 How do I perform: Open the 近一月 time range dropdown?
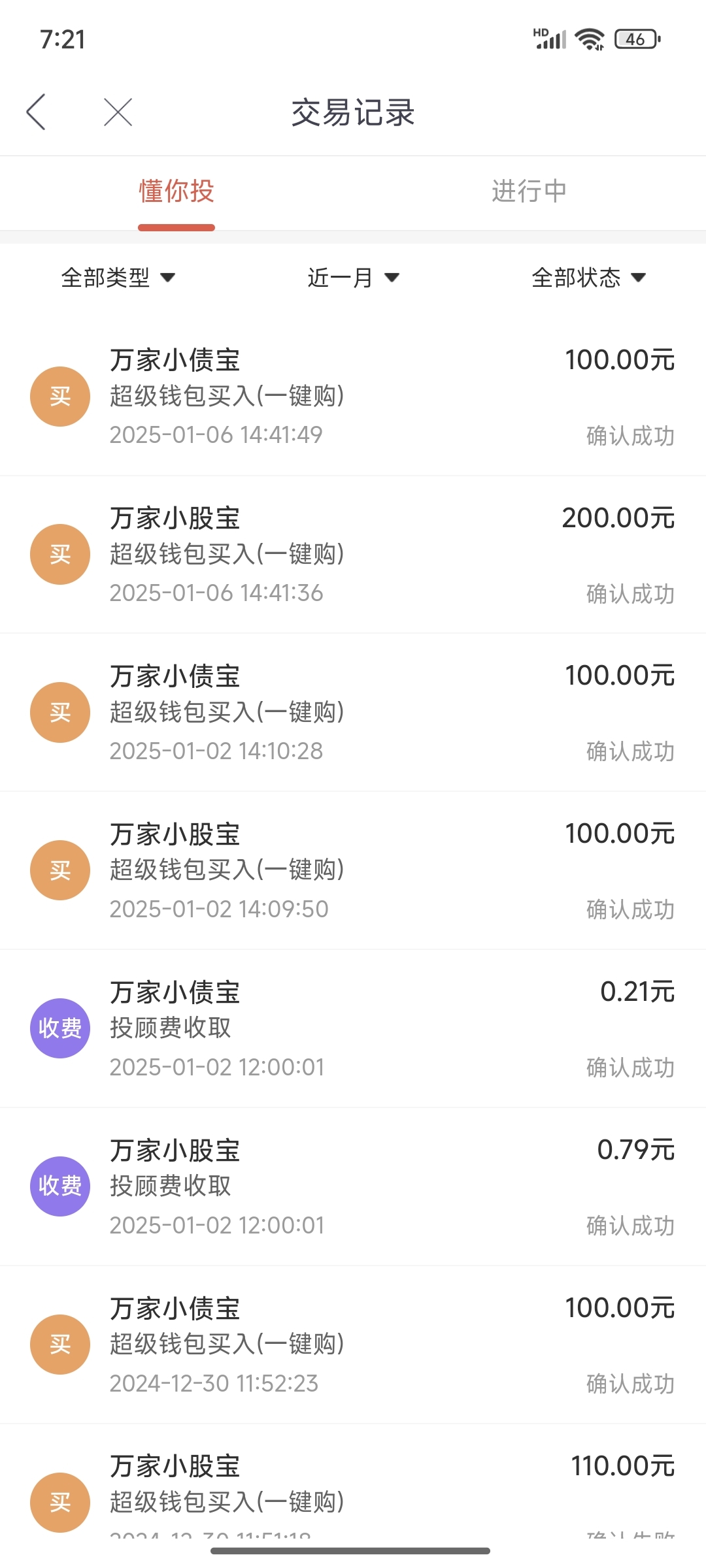click(x=354, y=278)
